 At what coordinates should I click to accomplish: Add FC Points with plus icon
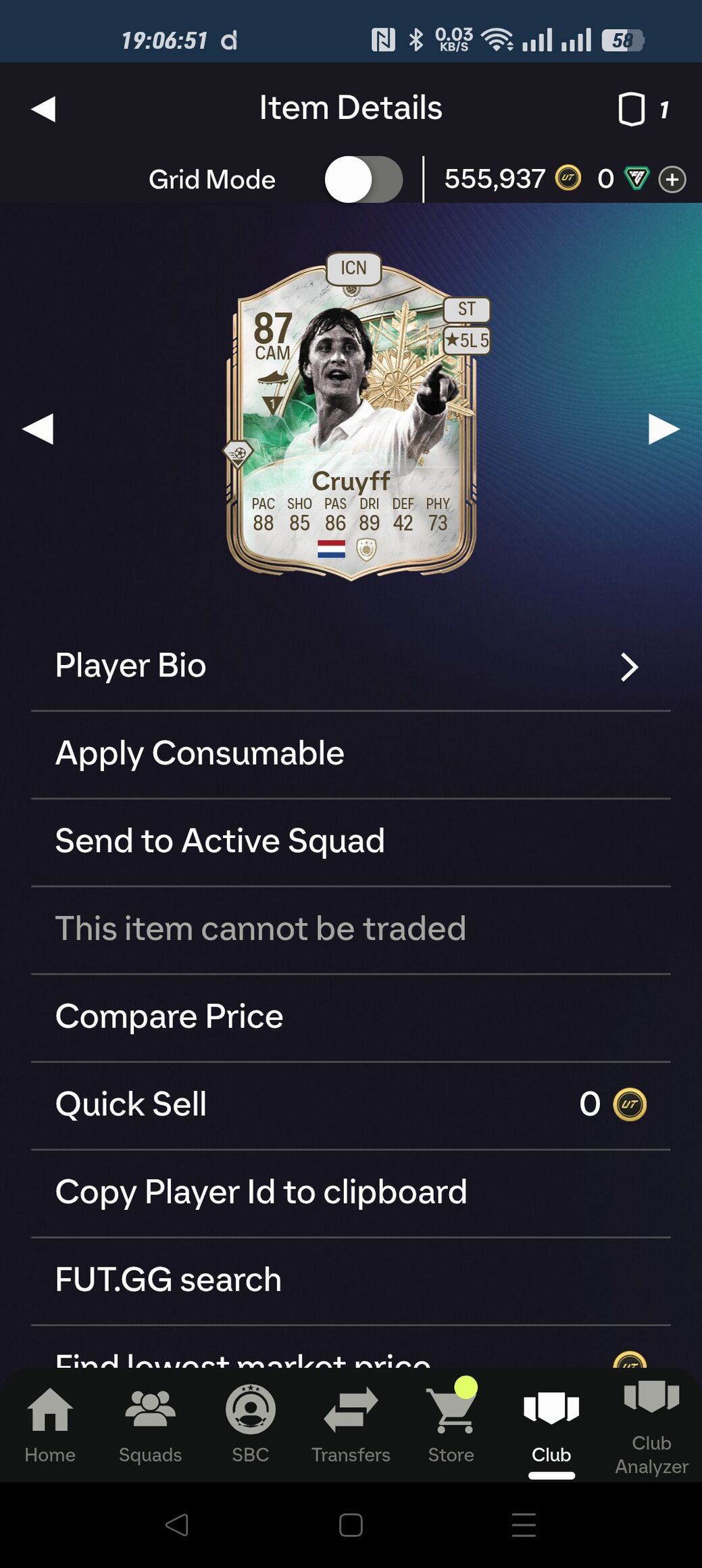pos(672,180)
